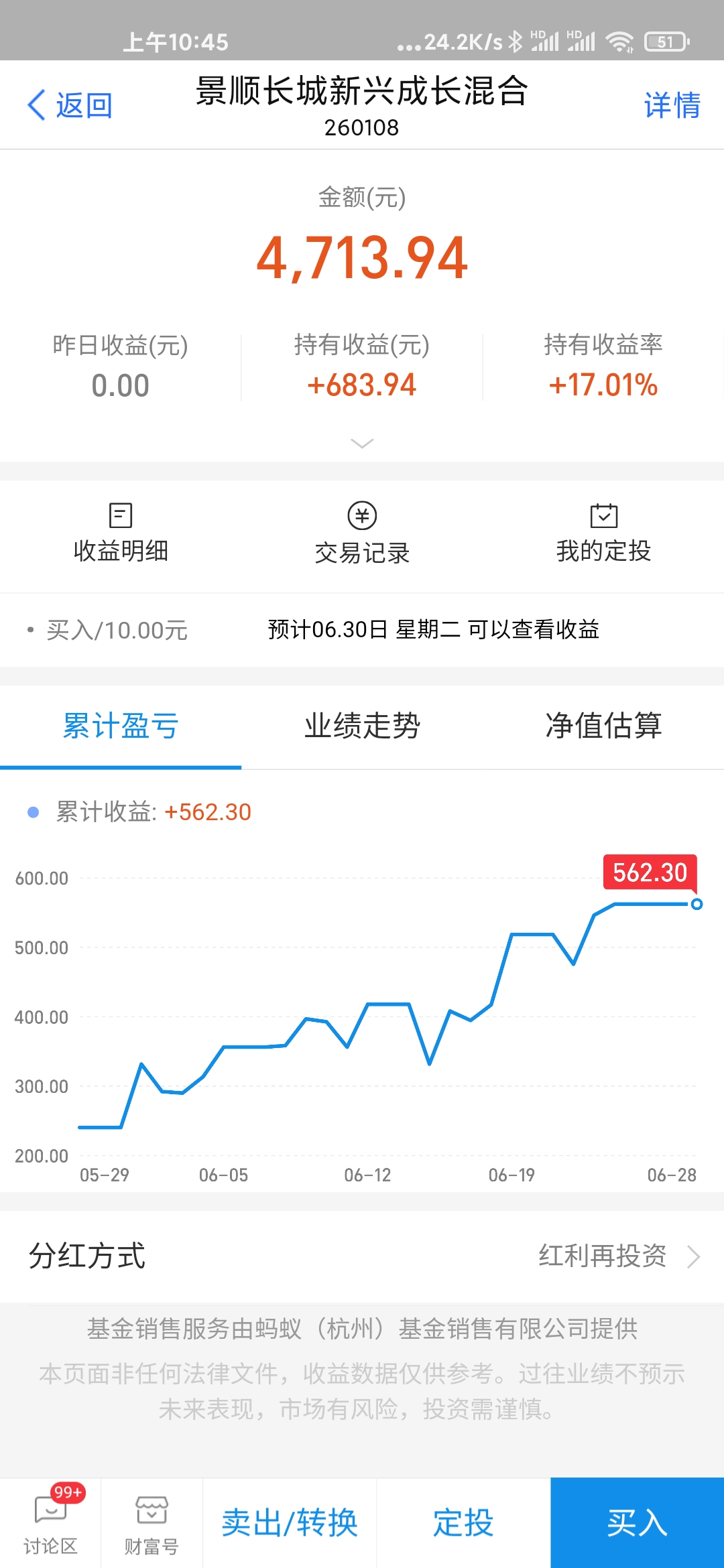This screenshot has height=1568, width=724.
Task: Expand the account summary chevron
Action: tap(362, 444)
